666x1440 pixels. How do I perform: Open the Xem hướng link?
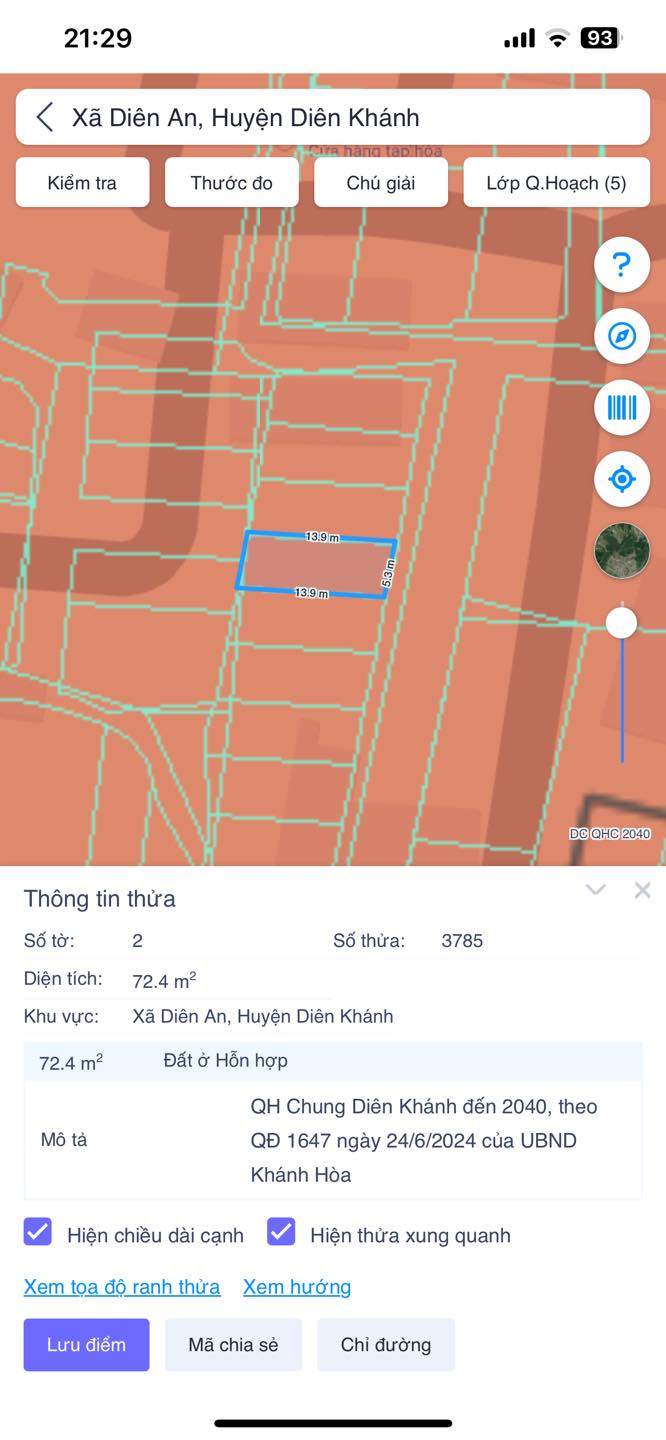pyautogui.click(x=297, y=1287)
